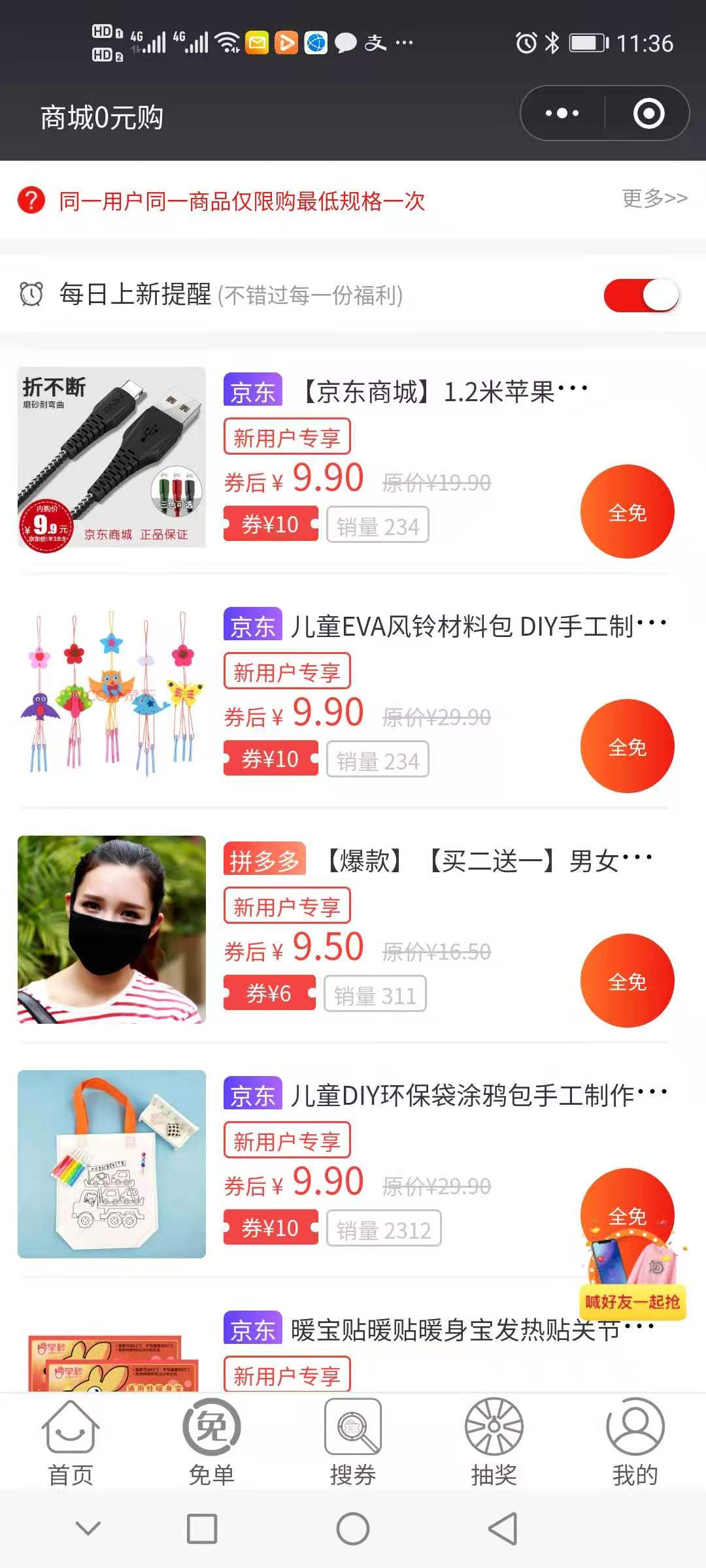Open the 更多>> link

654,198
